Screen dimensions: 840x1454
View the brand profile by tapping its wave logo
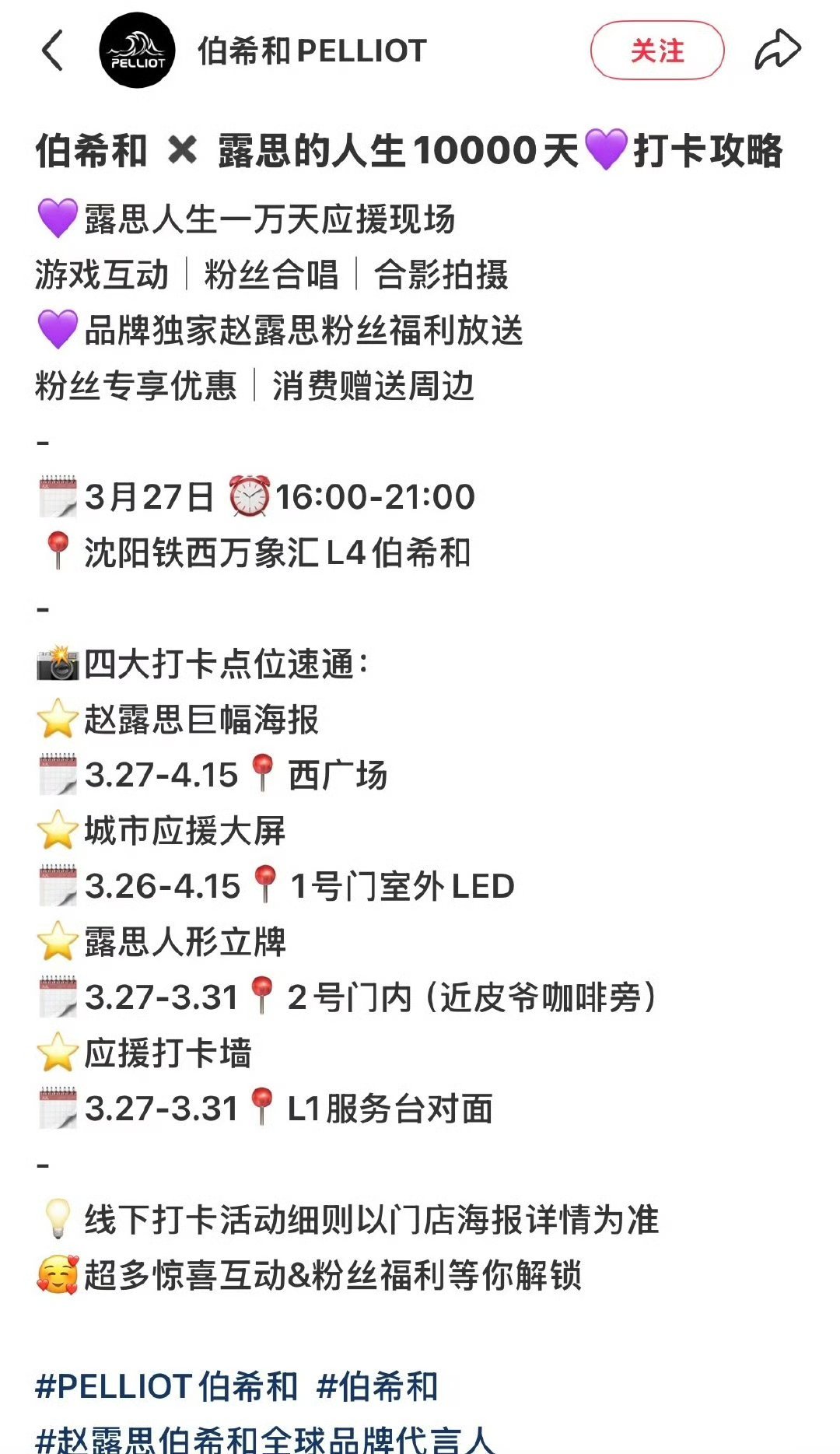(x=137, y=51)
